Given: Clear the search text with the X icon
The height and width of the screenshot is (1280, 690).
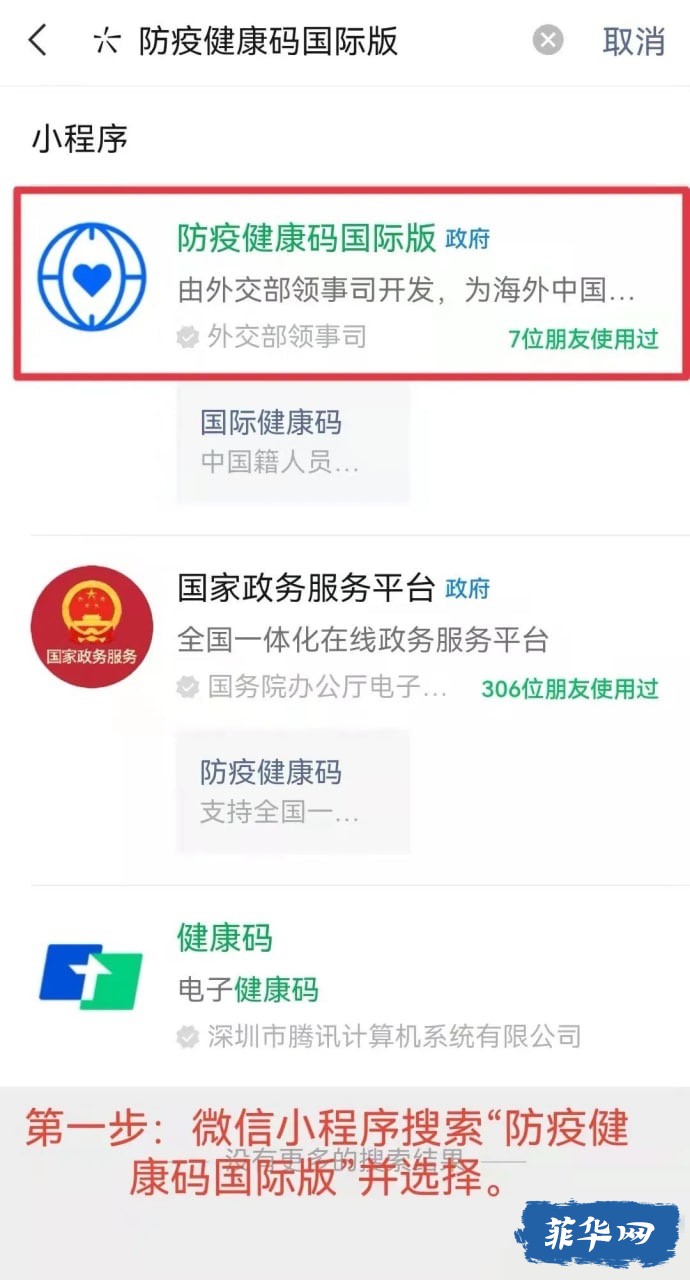Looking at the screenshot, I should 547,41.
